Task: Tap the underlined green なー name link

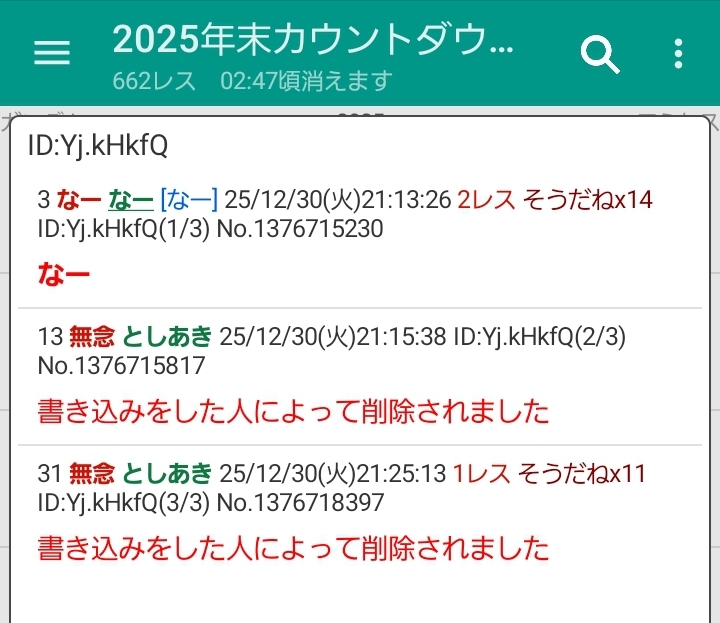Action: 130,200
